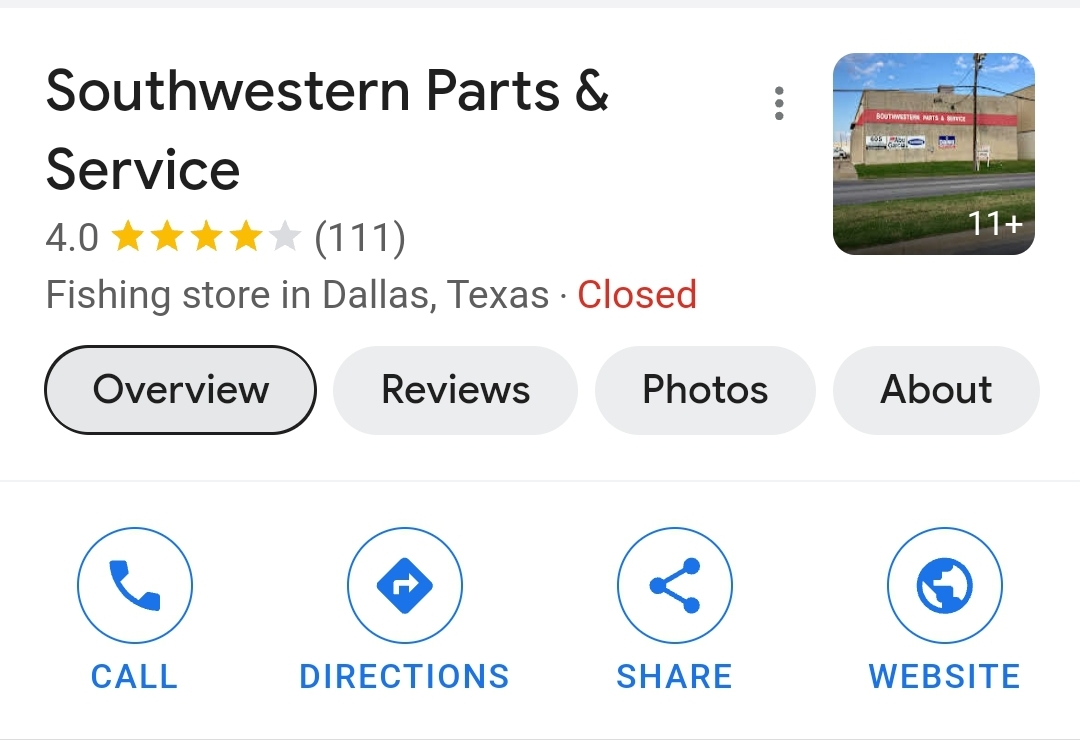The height and width of the screenshot is (740, 1080).
Task: Select the Overview tab
Action: [x=180, y=390]
